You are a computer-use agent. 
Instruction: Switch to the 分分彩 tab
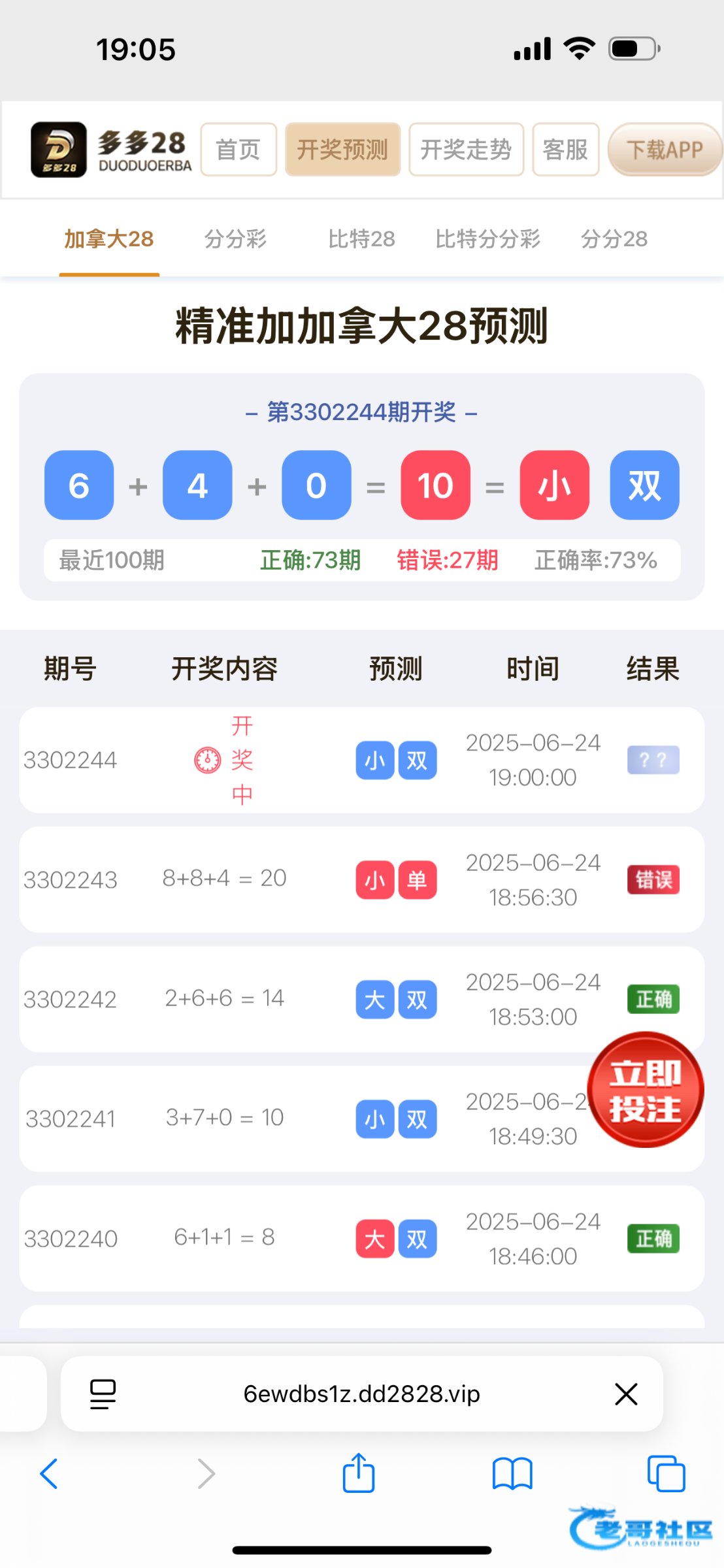(235, 239)
